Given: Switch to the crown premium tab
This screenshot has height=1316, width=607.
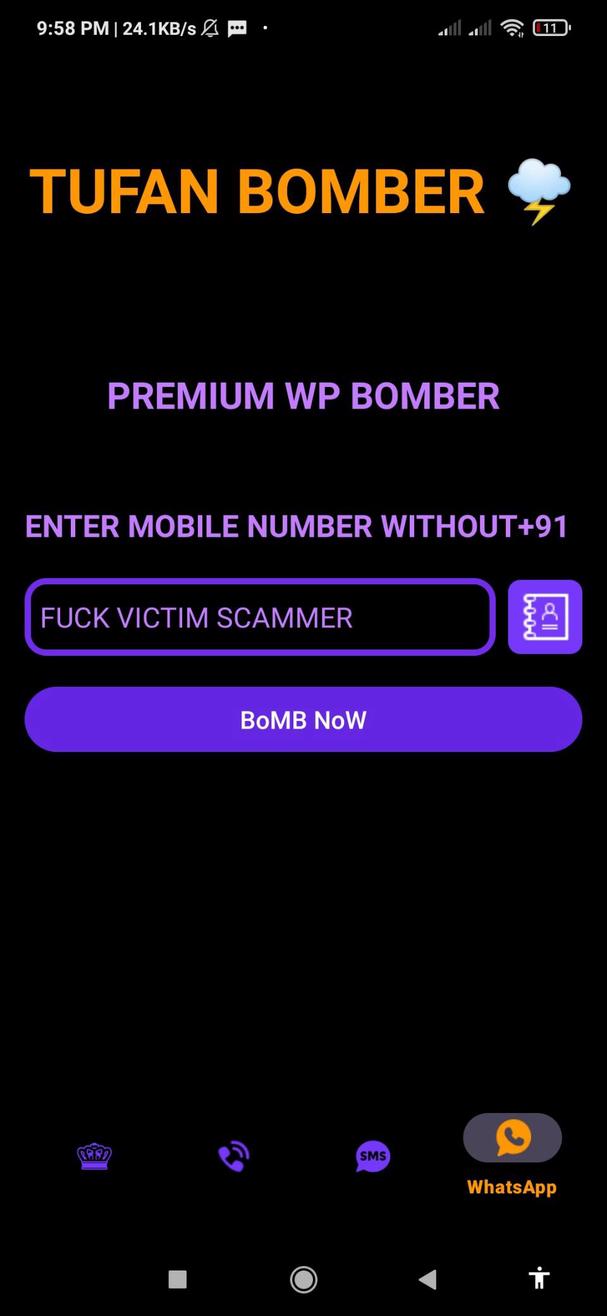Looking at the screenshot, I should click(x=94, y=1157).
